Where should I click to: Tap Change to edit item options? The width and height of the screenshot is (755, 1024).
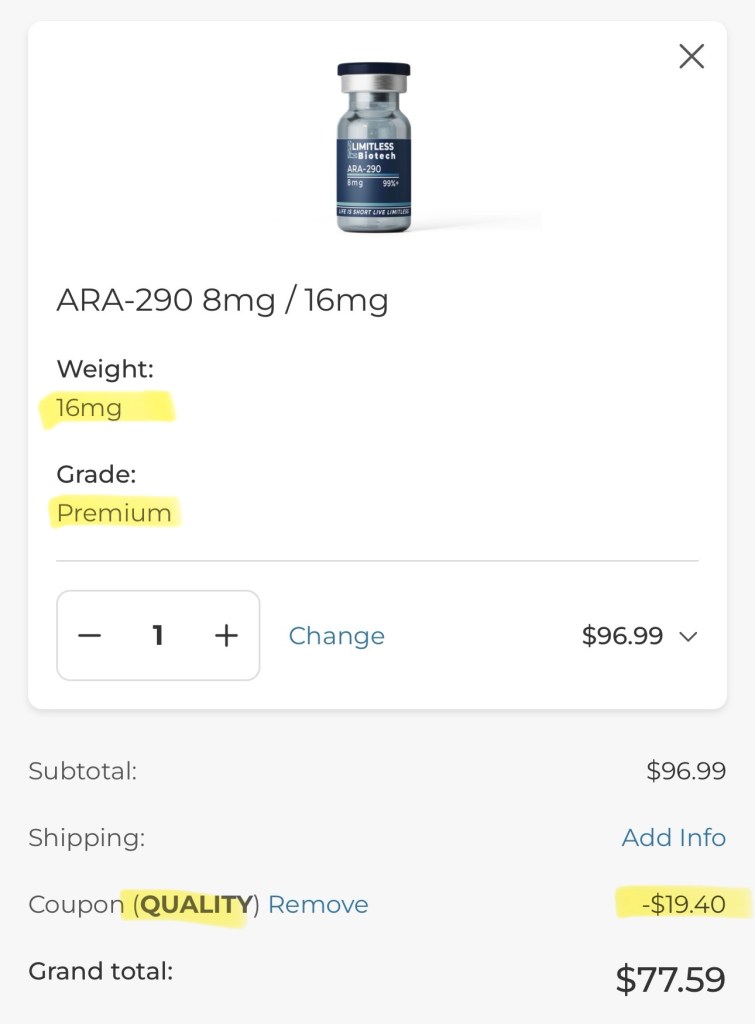(336, 637)
